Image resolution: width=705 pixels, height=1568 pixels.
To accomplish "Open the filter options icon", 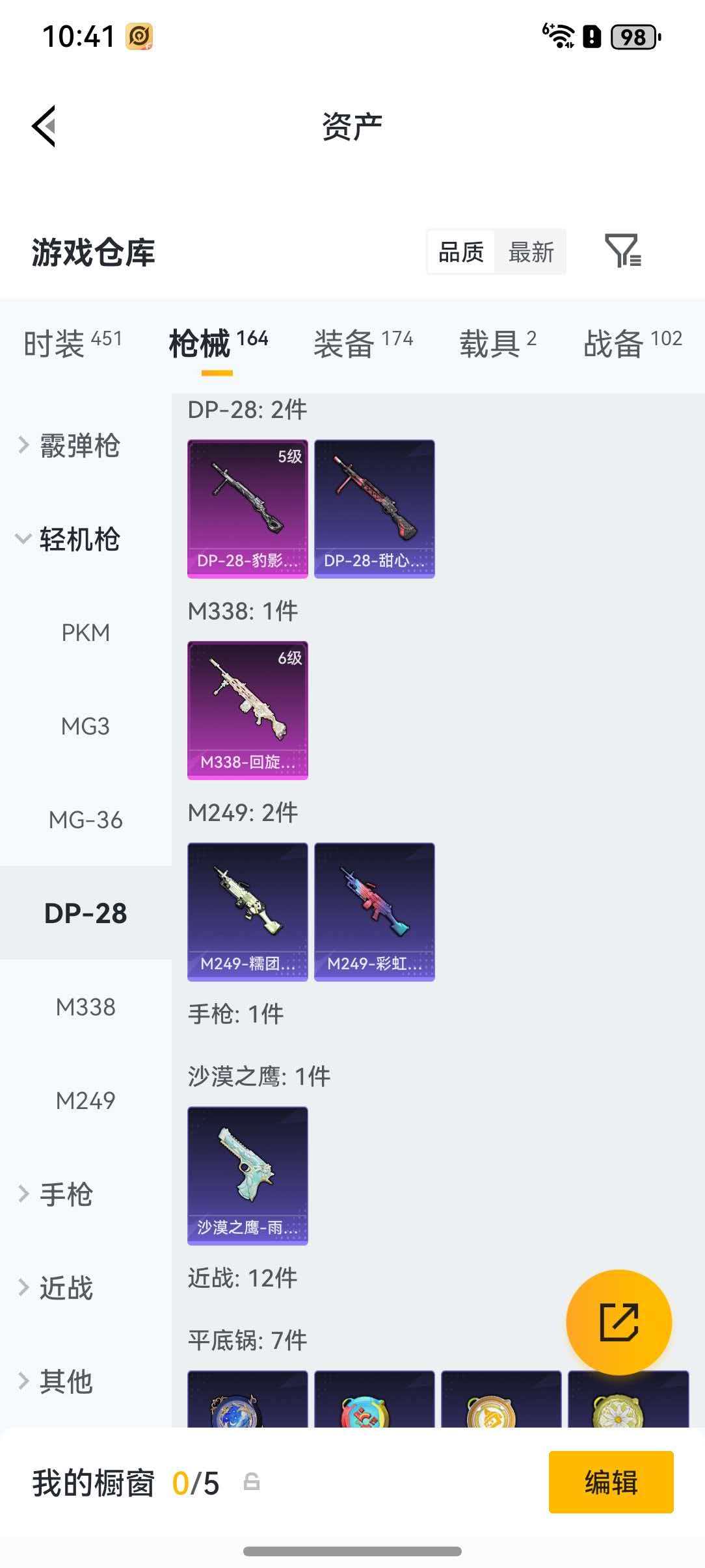I will point(626,252).
